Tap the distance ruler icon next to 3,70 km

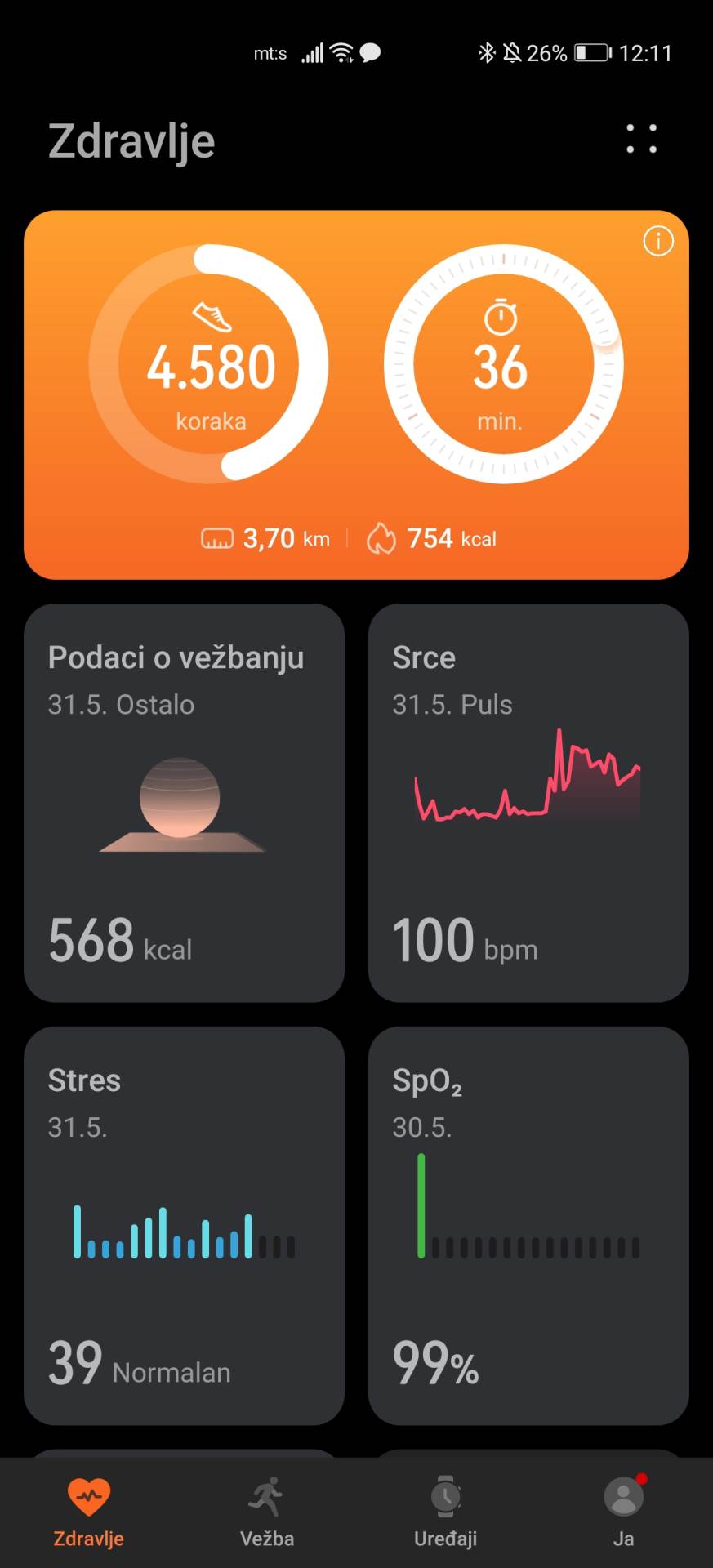(x=216, y=537)
